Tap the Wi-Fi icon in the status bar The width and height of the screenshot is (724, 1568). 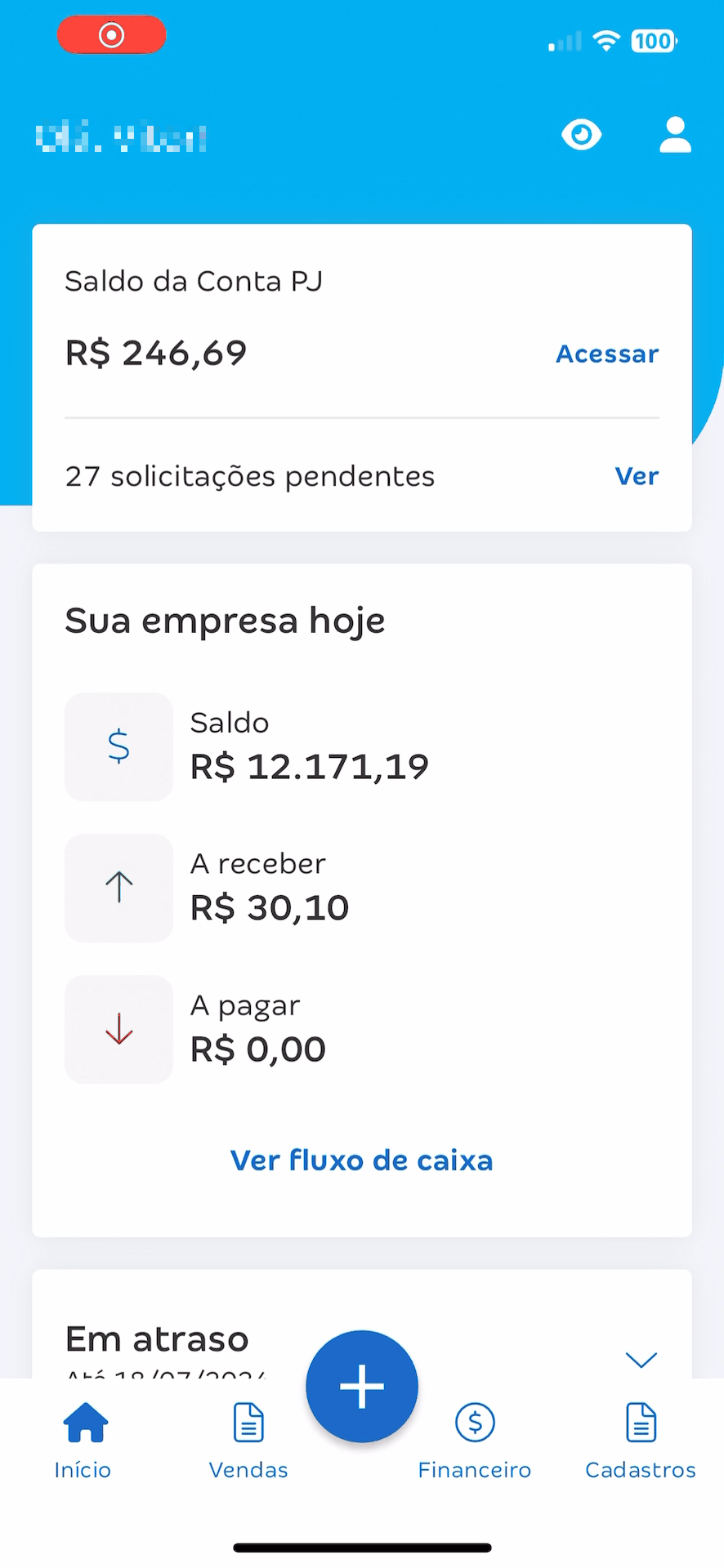(x=606, y=40)
